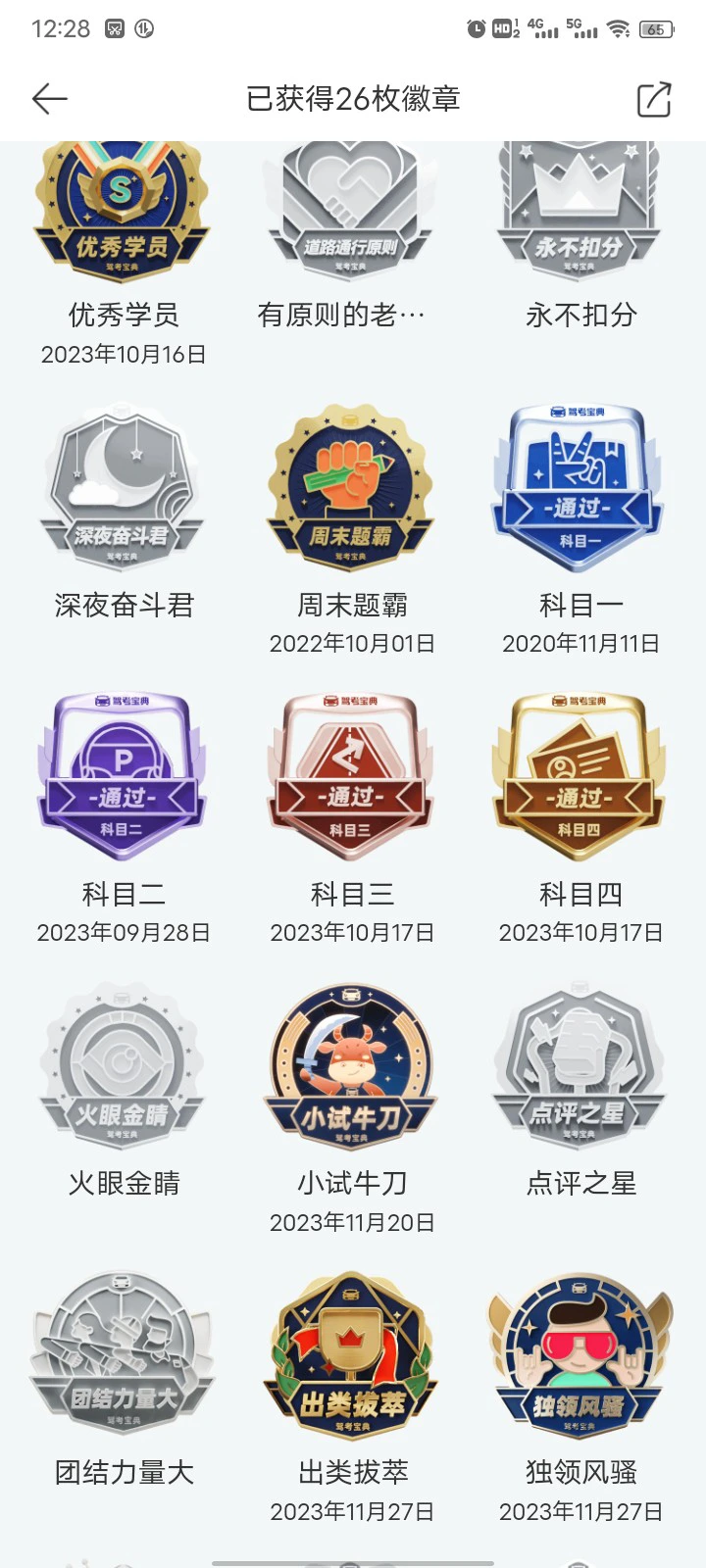Viewport: 706px width, 1568px height.
Task: Open the 火眼金睛 badge
Action: (x=123, y=1066)
